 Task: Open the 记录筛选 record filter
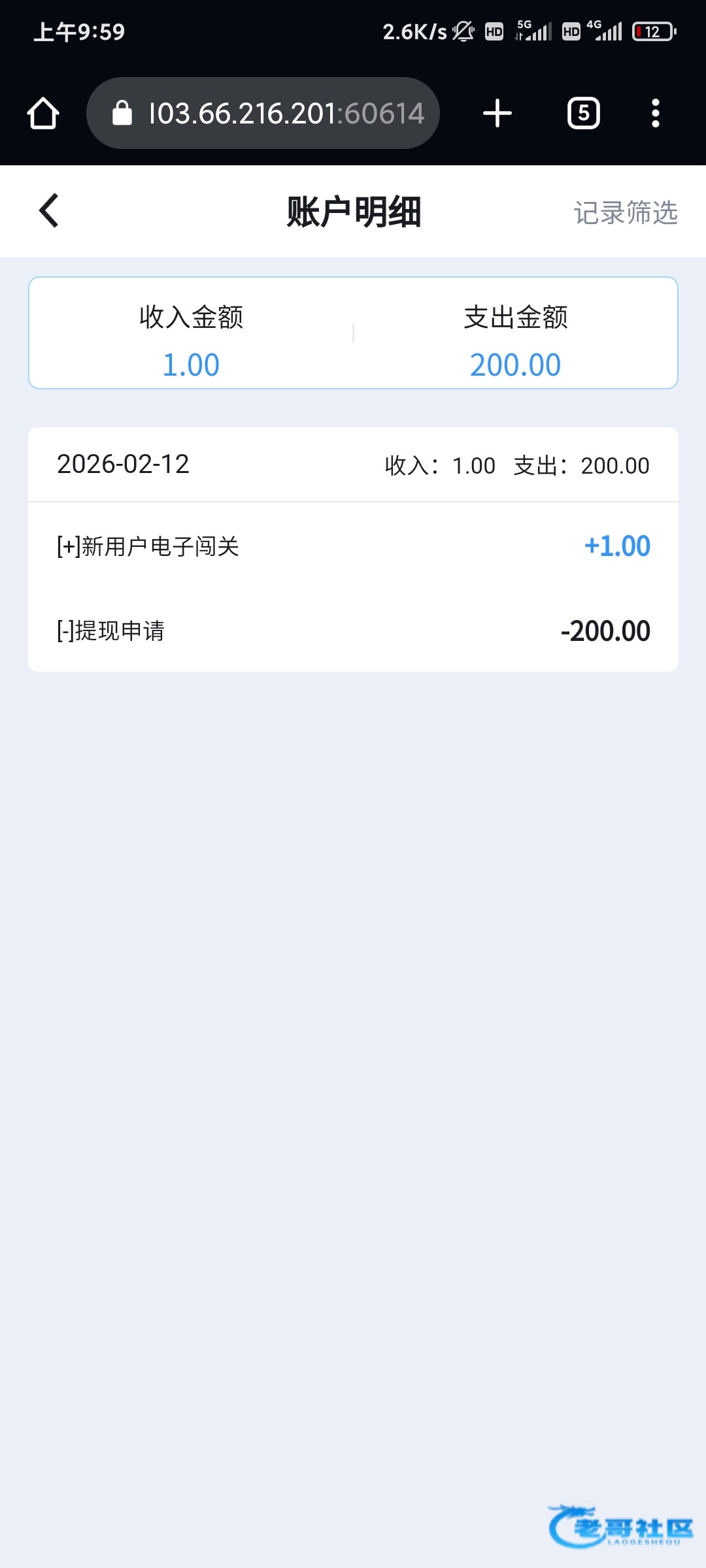click(625, 212)
